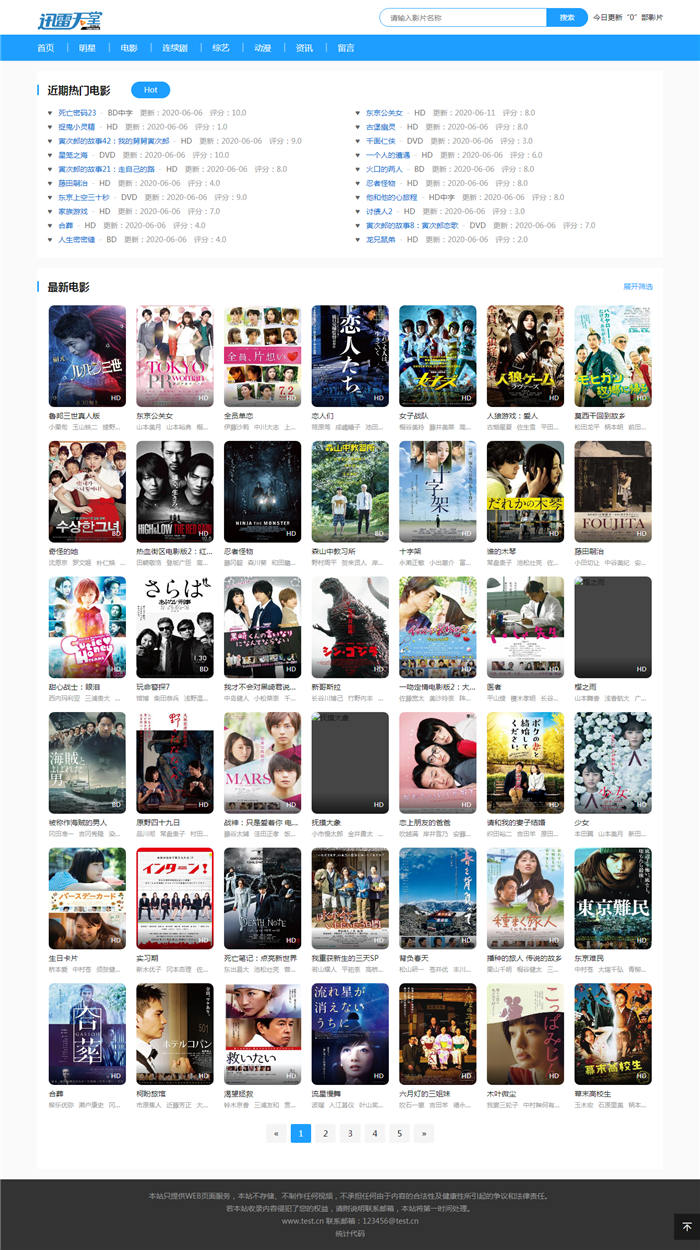Tap the 搜索 search button
Screen dimensions: 700x1250
[567, 17]
